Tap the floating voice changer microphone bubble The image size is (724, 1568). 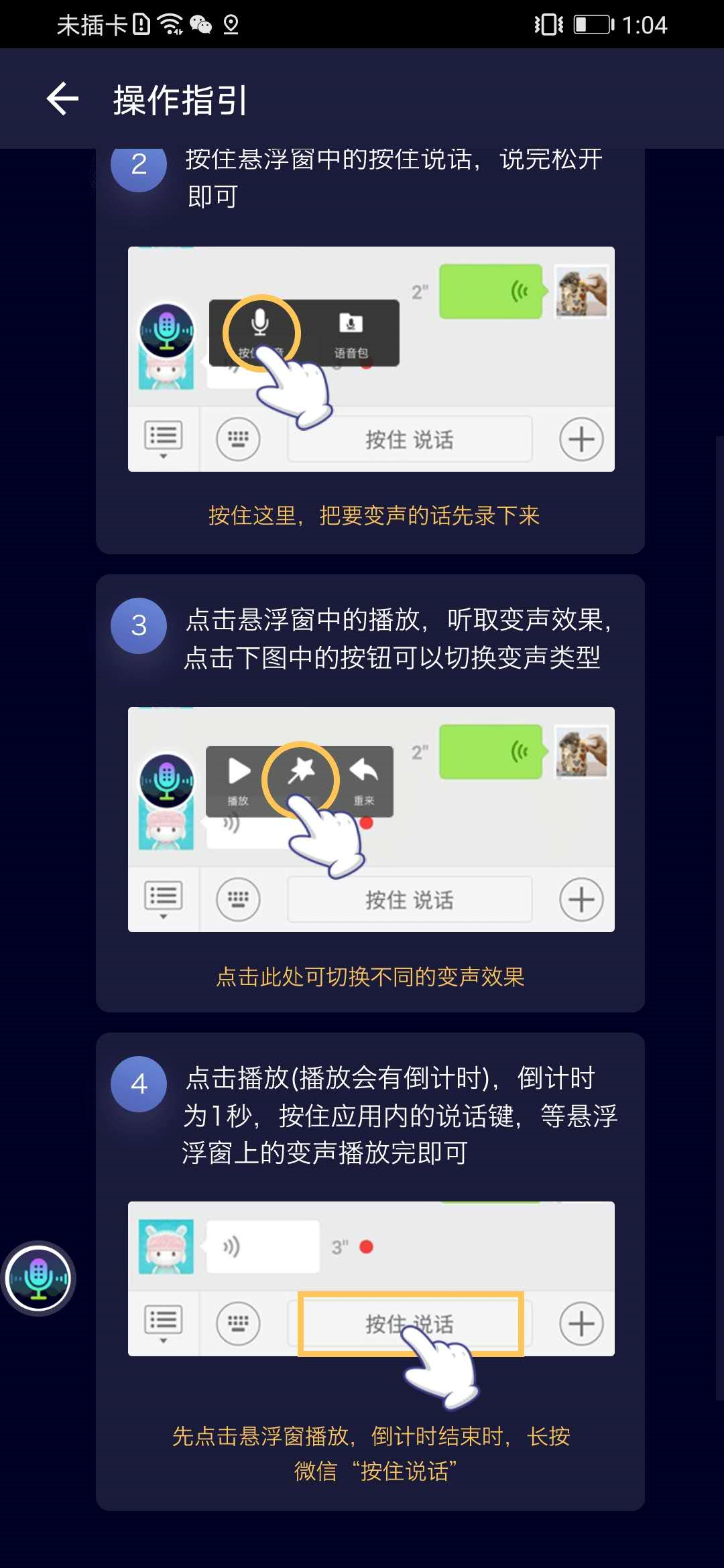38,1279
